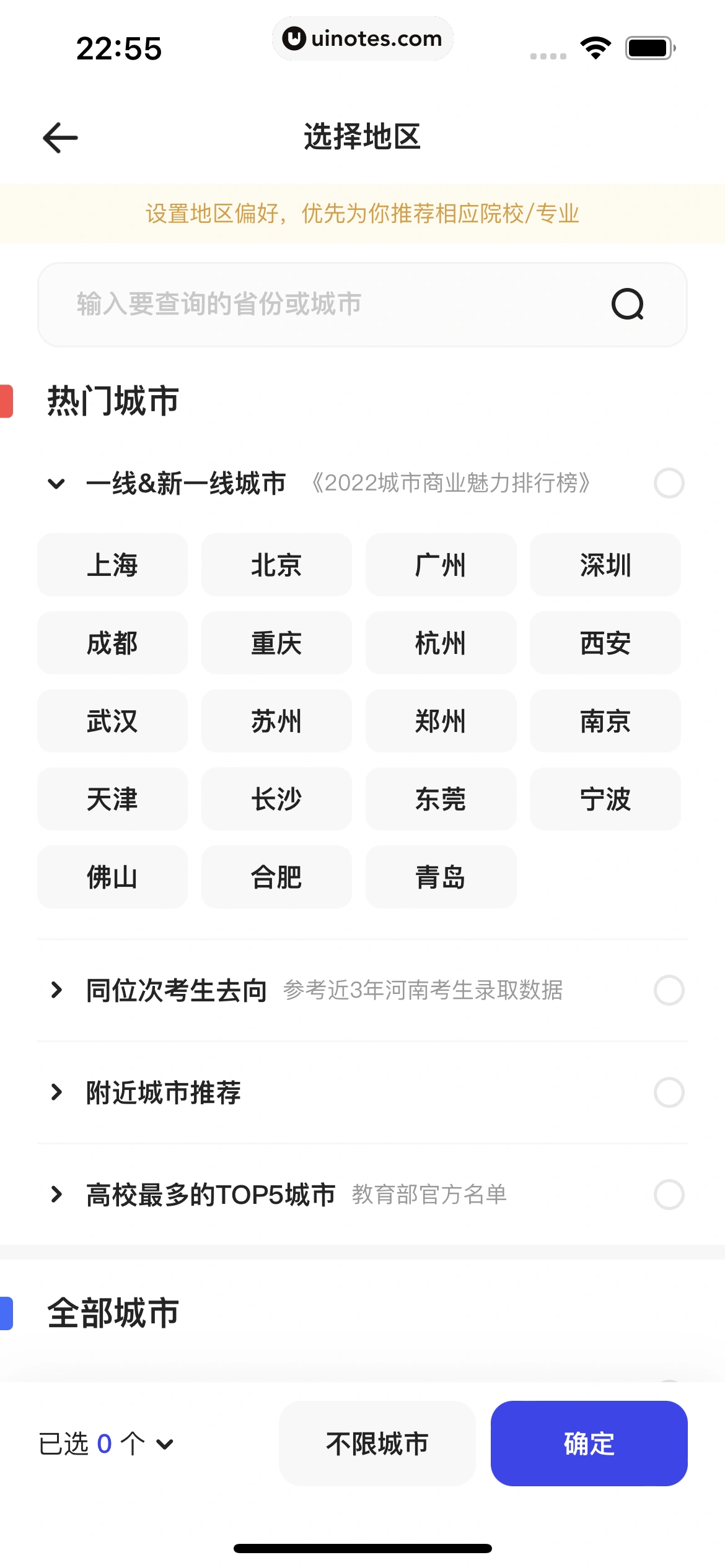
Task: Select the city 重庆
Action: 276,643
